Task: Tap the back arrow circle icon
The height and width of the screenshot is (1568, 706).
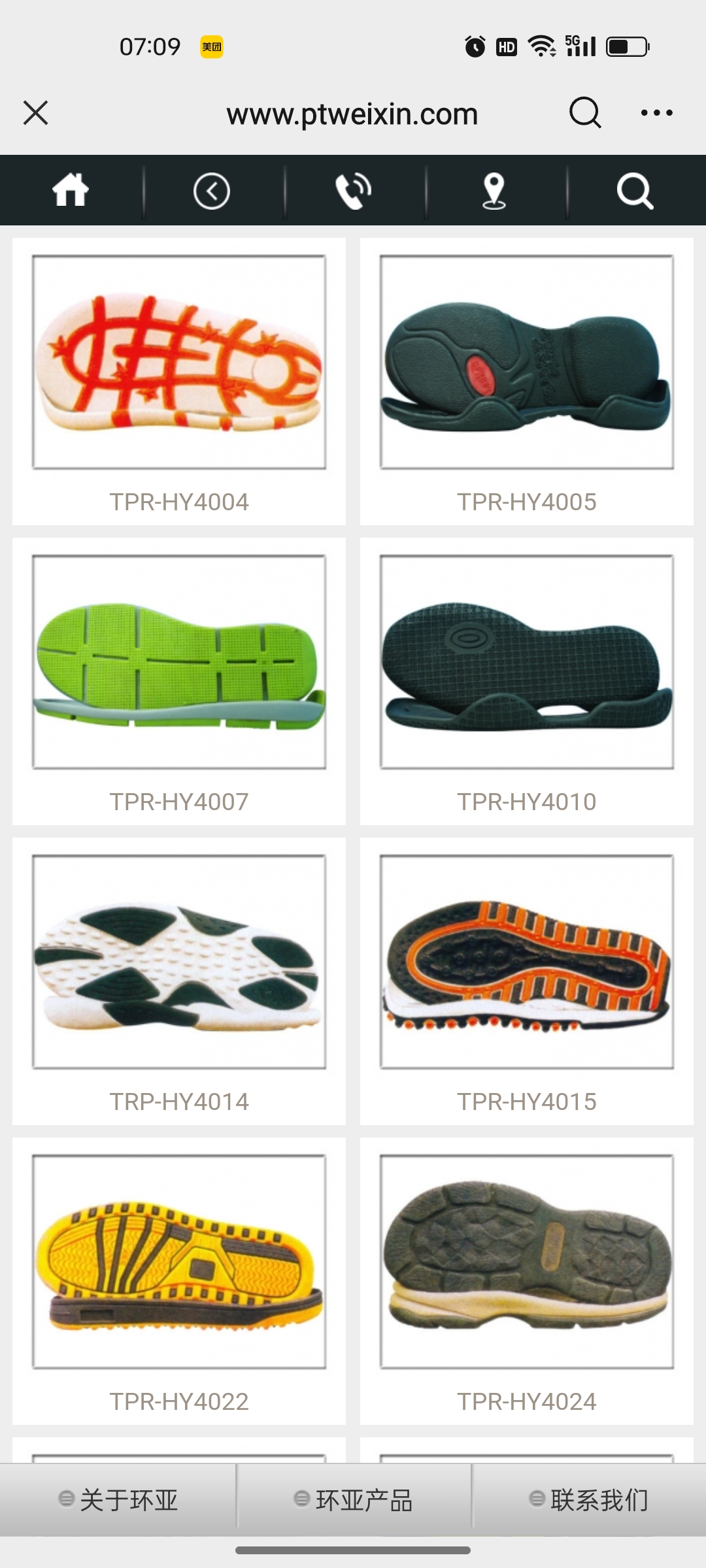Action: (x=212, y=191)
